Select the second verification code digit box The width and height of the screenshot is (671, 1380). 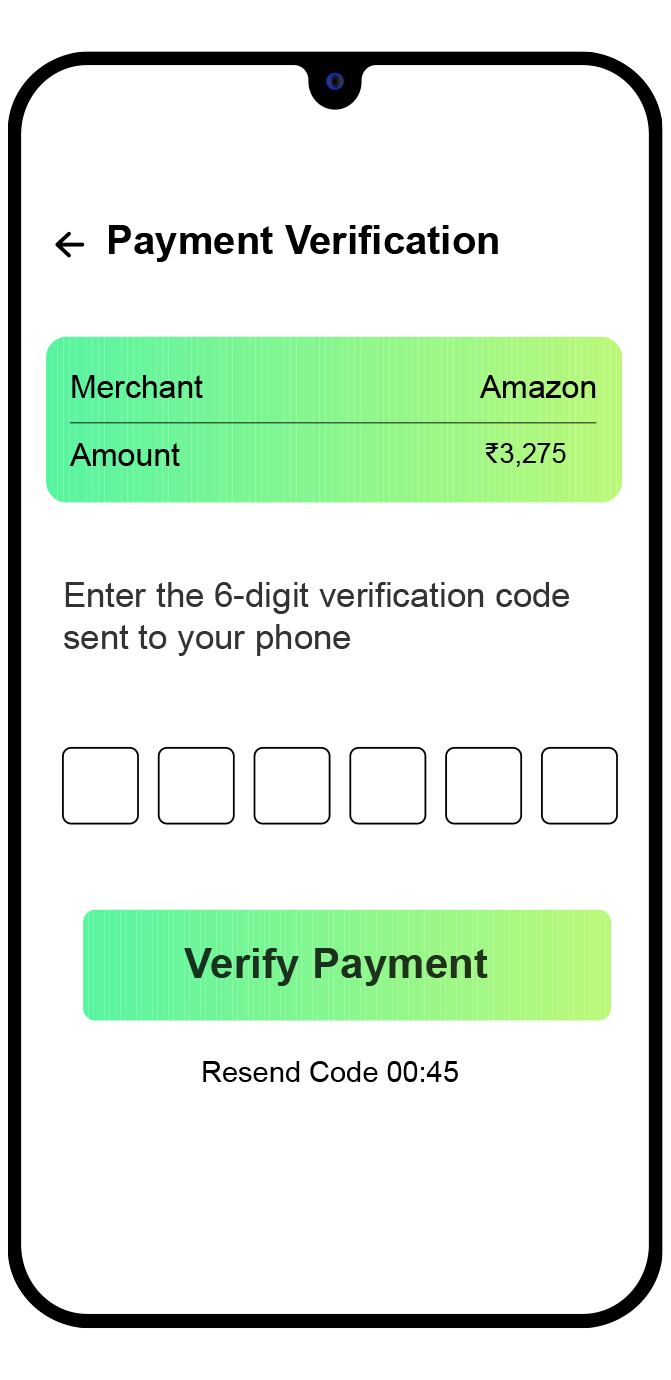(x=196, y=786)
